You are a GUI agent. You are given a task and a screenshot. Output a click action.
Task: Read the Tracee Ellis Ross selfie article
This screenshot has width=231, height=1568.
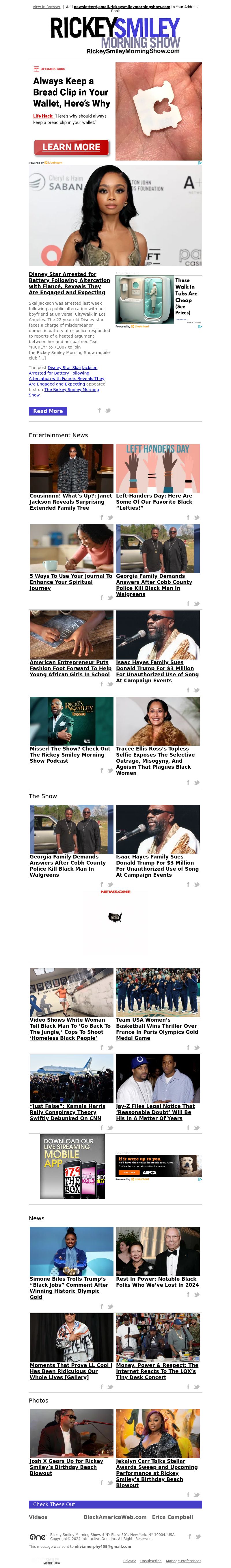[x=155, y=760]
